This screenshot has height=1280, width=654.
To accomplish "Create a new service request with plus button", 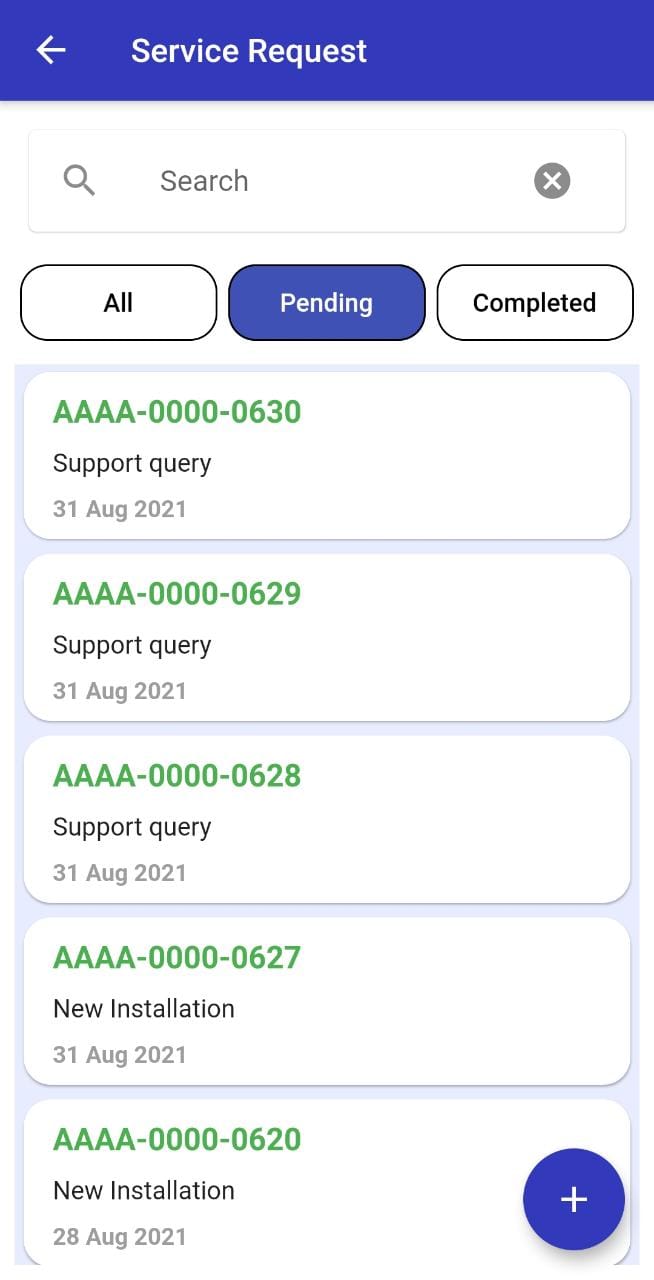I will [x=574, y=1199].
